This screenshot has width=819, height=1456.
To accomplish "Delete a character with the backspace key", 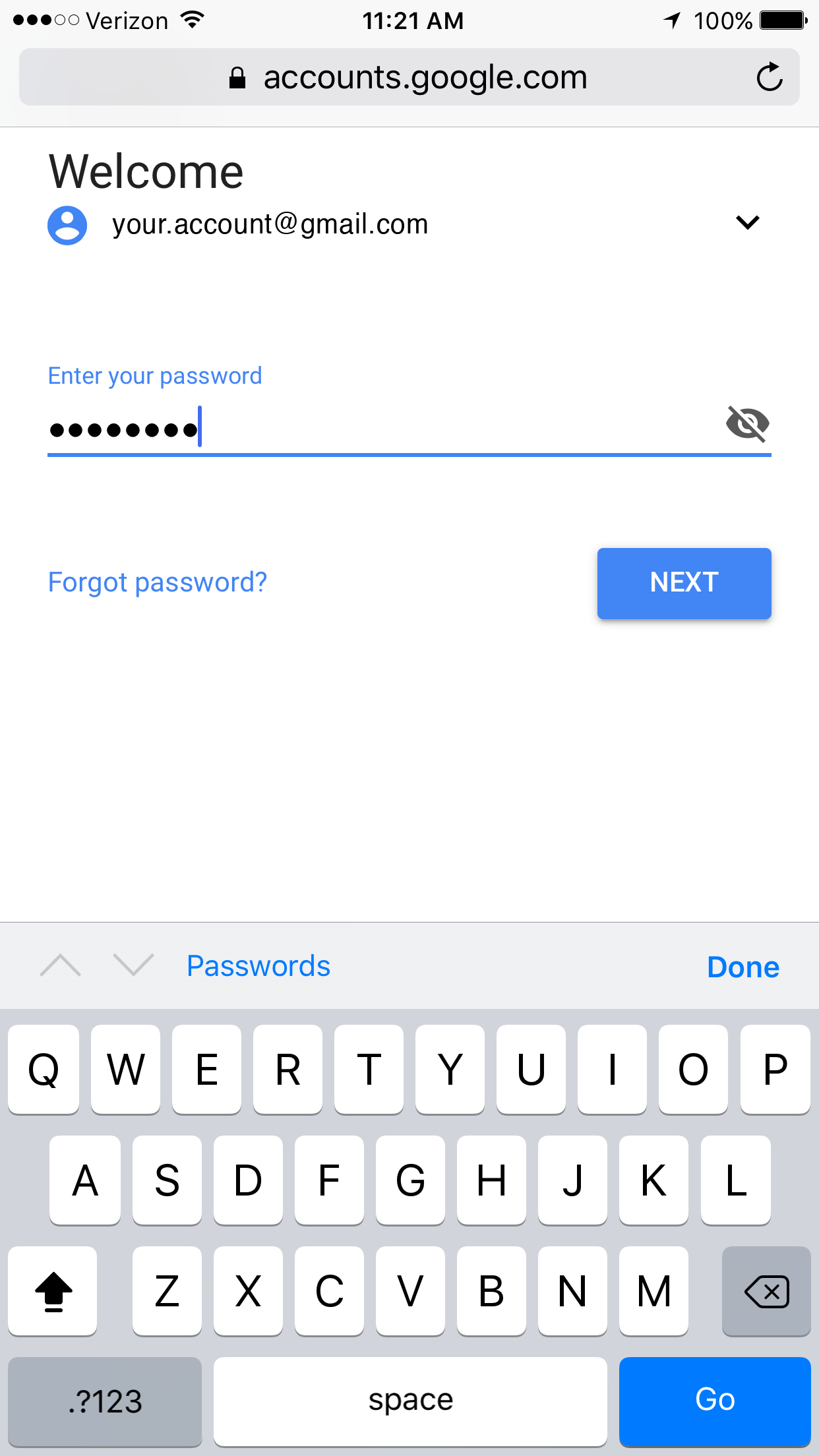I will pos(766,1291).
